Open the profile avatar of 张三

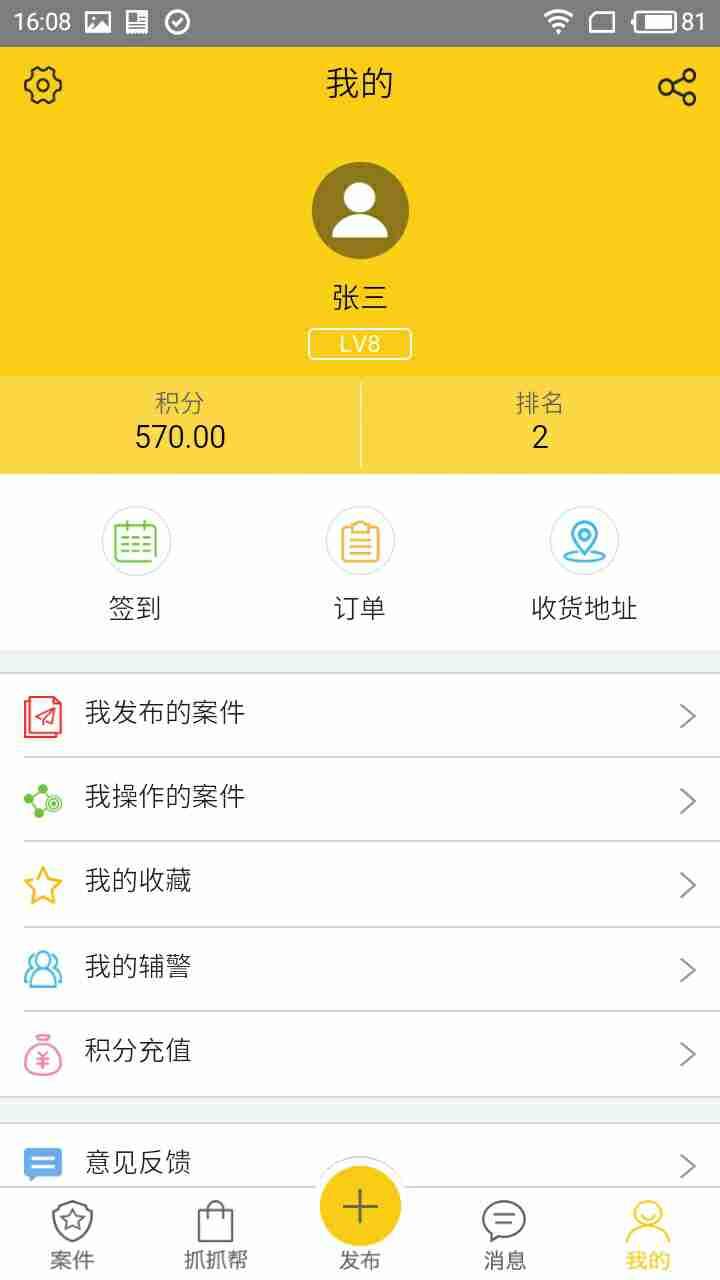[x=360, y=210]
